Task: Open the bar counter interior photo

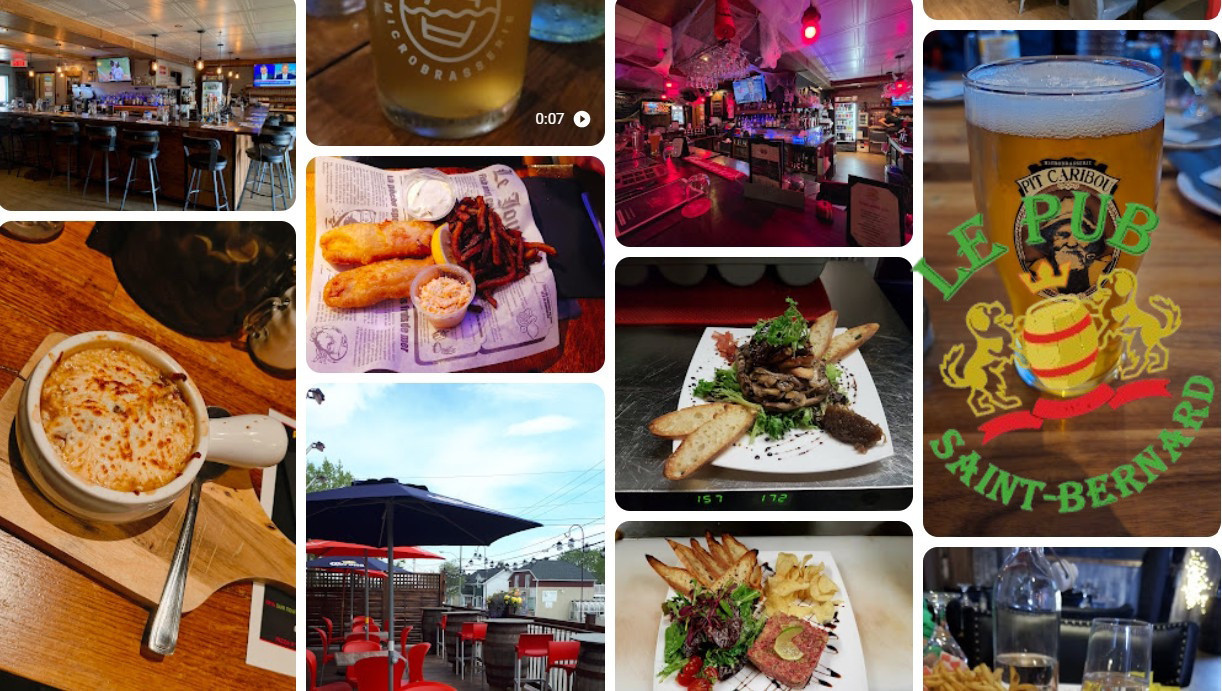Action: point(147,105)
